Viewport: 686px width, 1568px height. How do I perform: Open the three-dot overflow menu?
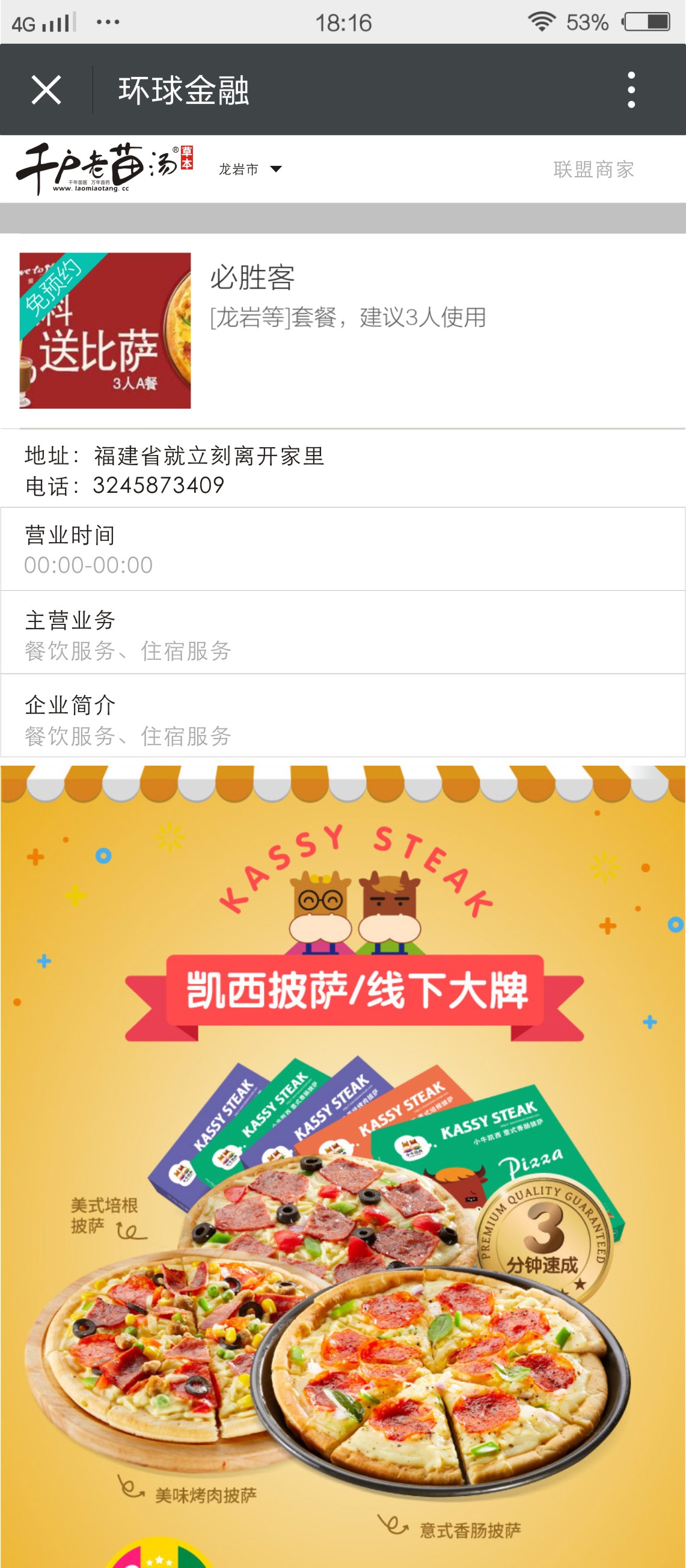(x=631, y=90)
